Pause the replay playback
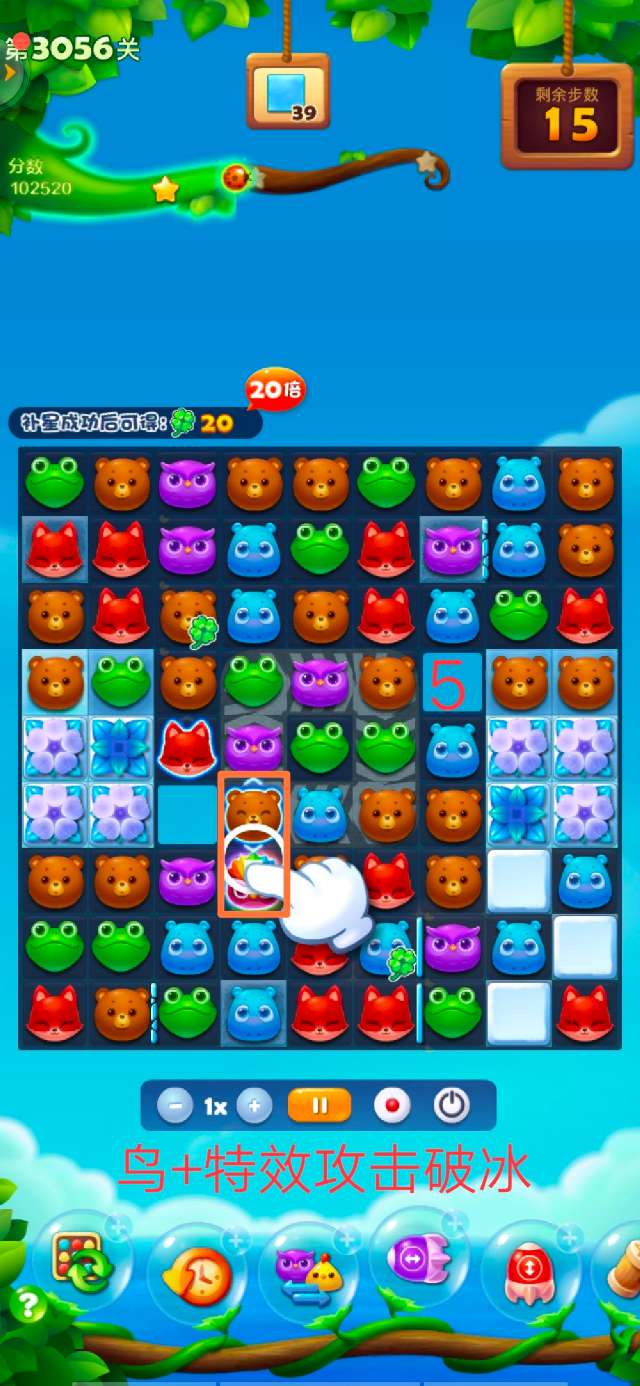 tap(320, 1106)
